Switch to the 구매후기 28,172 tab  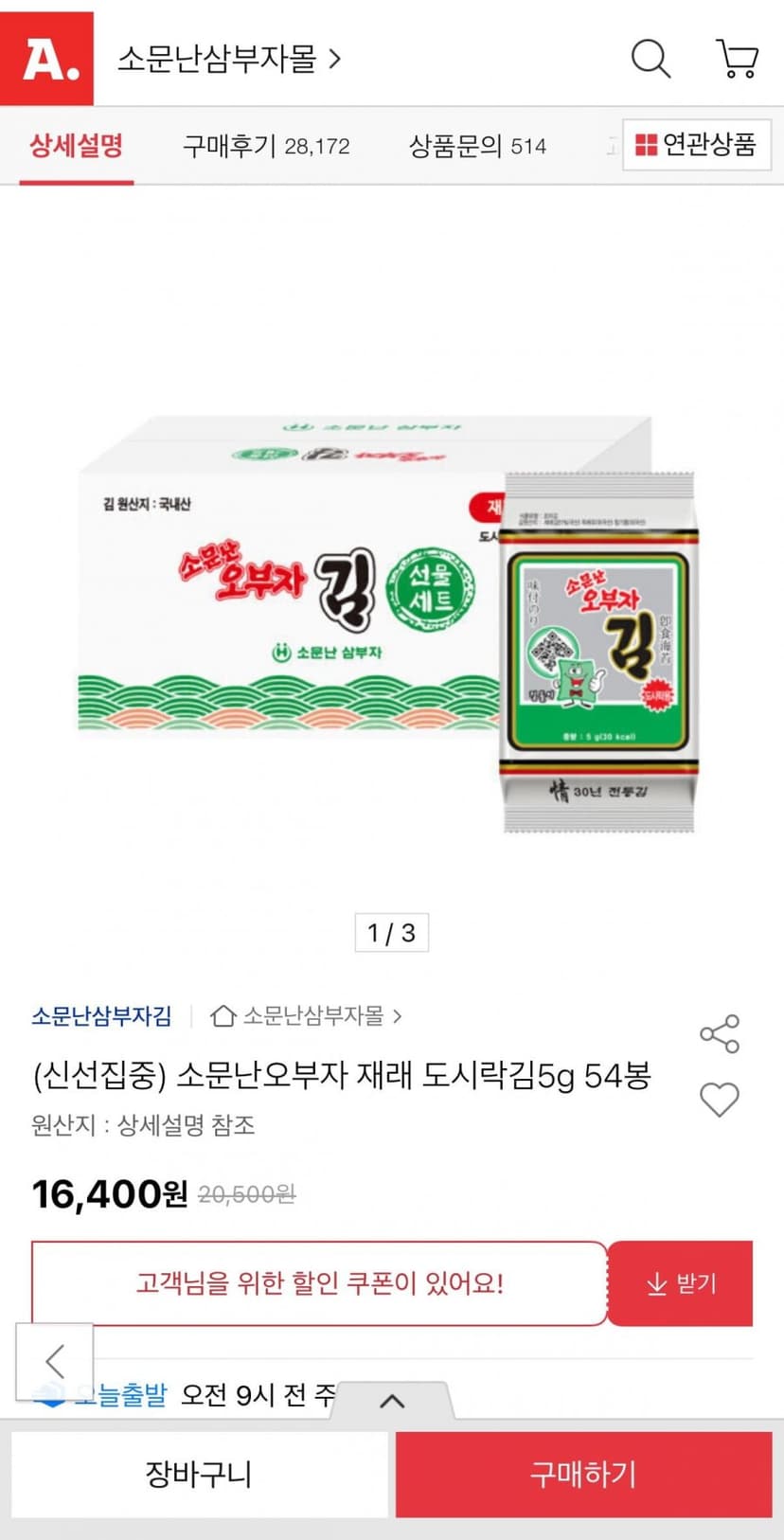click(x=266, y=146)
